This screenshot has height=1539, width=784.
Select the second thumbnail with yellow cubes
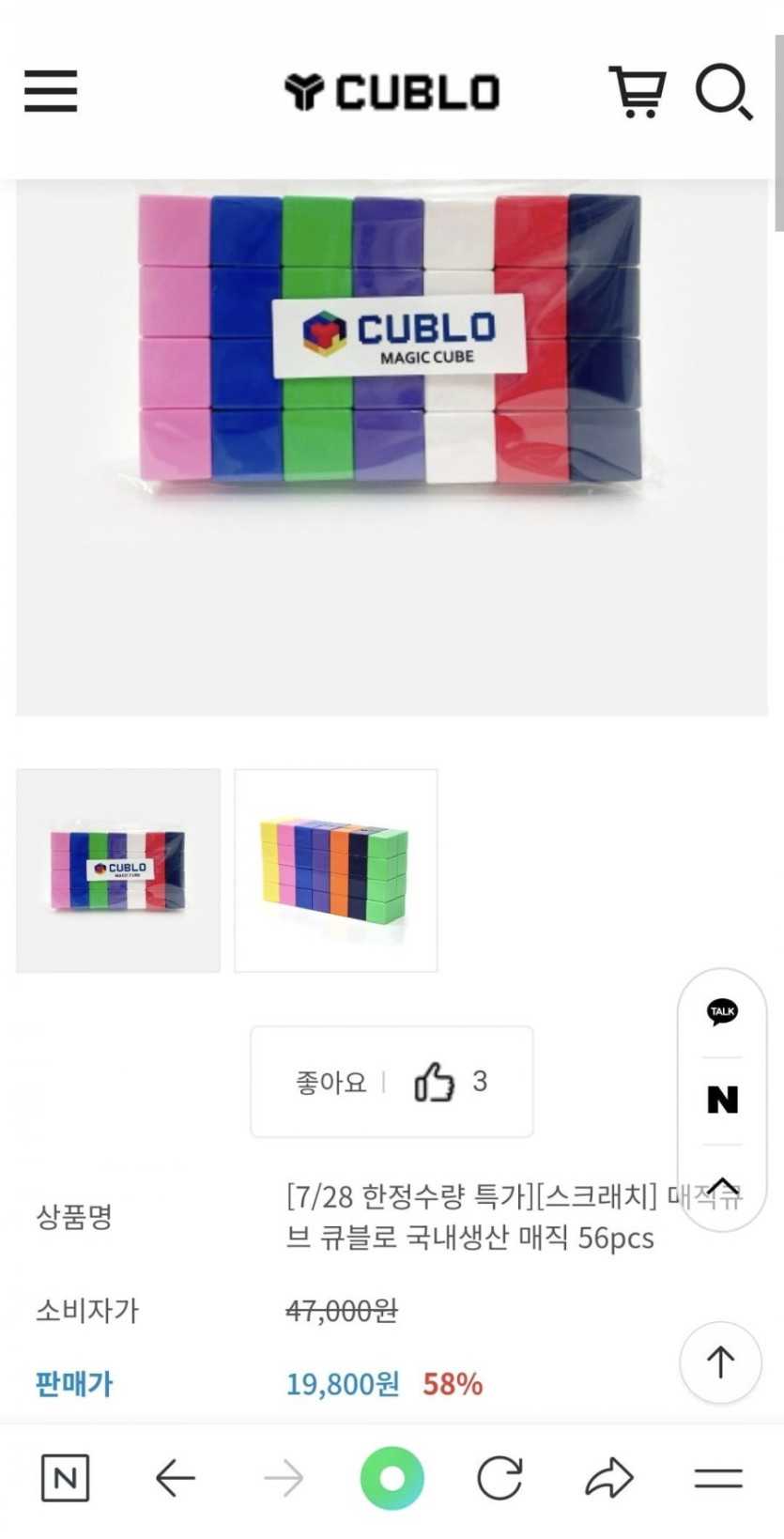336,870
